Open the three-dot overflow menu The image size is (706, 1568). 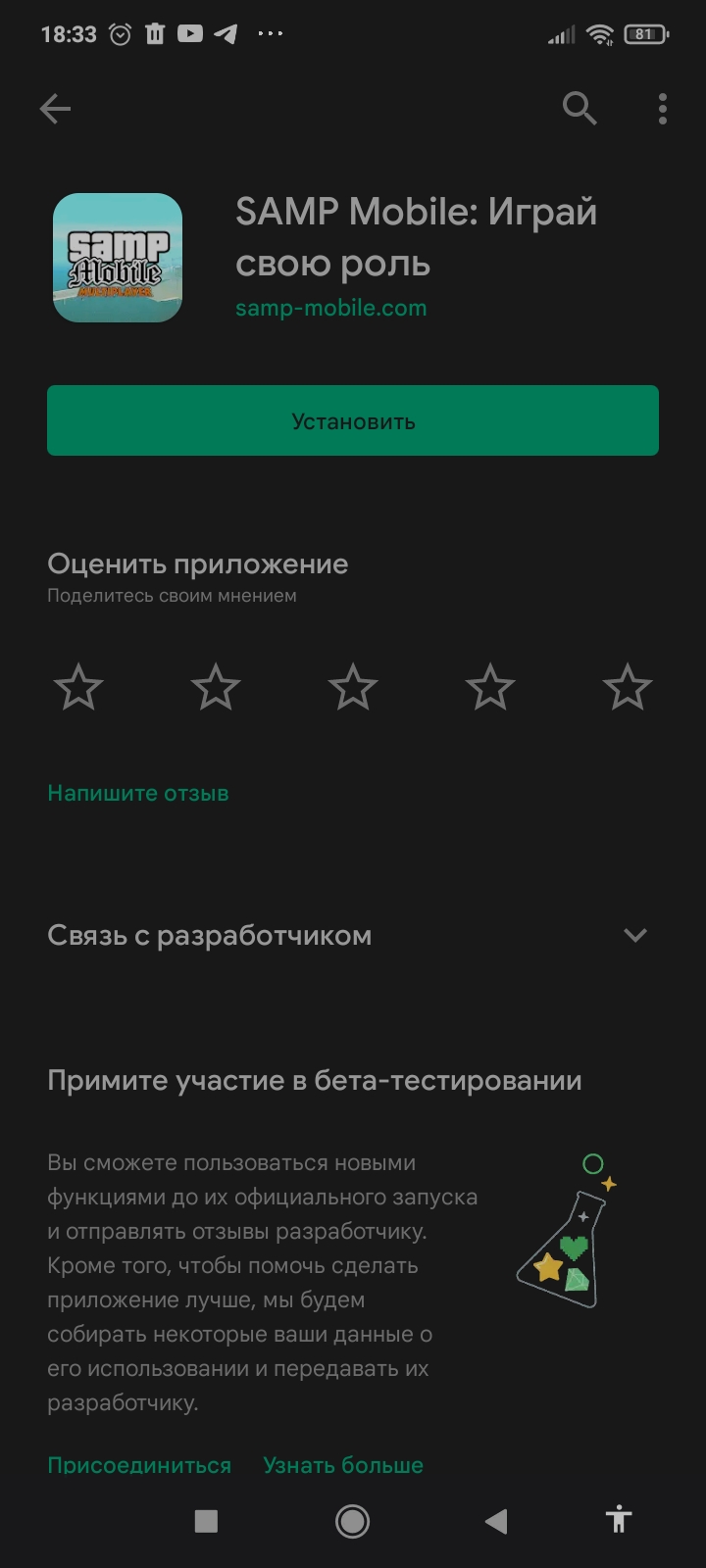click(663, 109)
